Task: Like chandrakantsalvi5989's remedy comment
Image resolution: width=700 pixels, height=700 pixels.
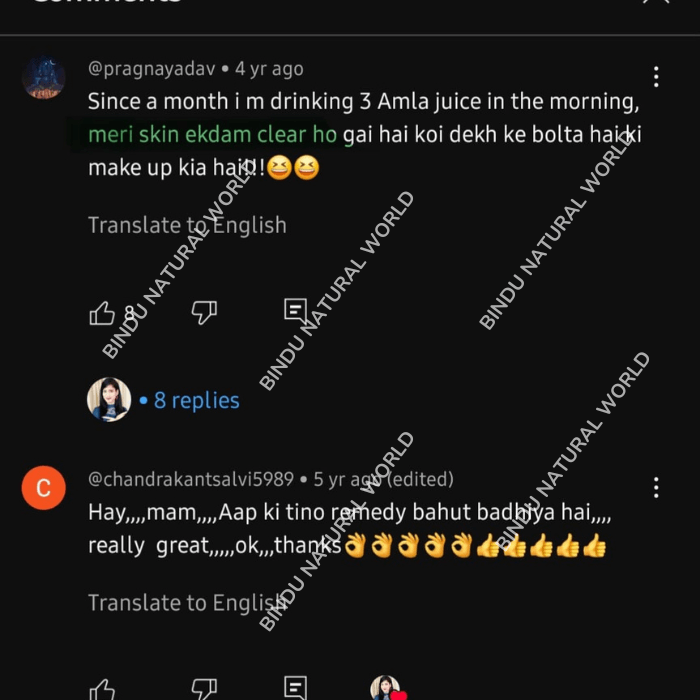Action: click(102, 688)
